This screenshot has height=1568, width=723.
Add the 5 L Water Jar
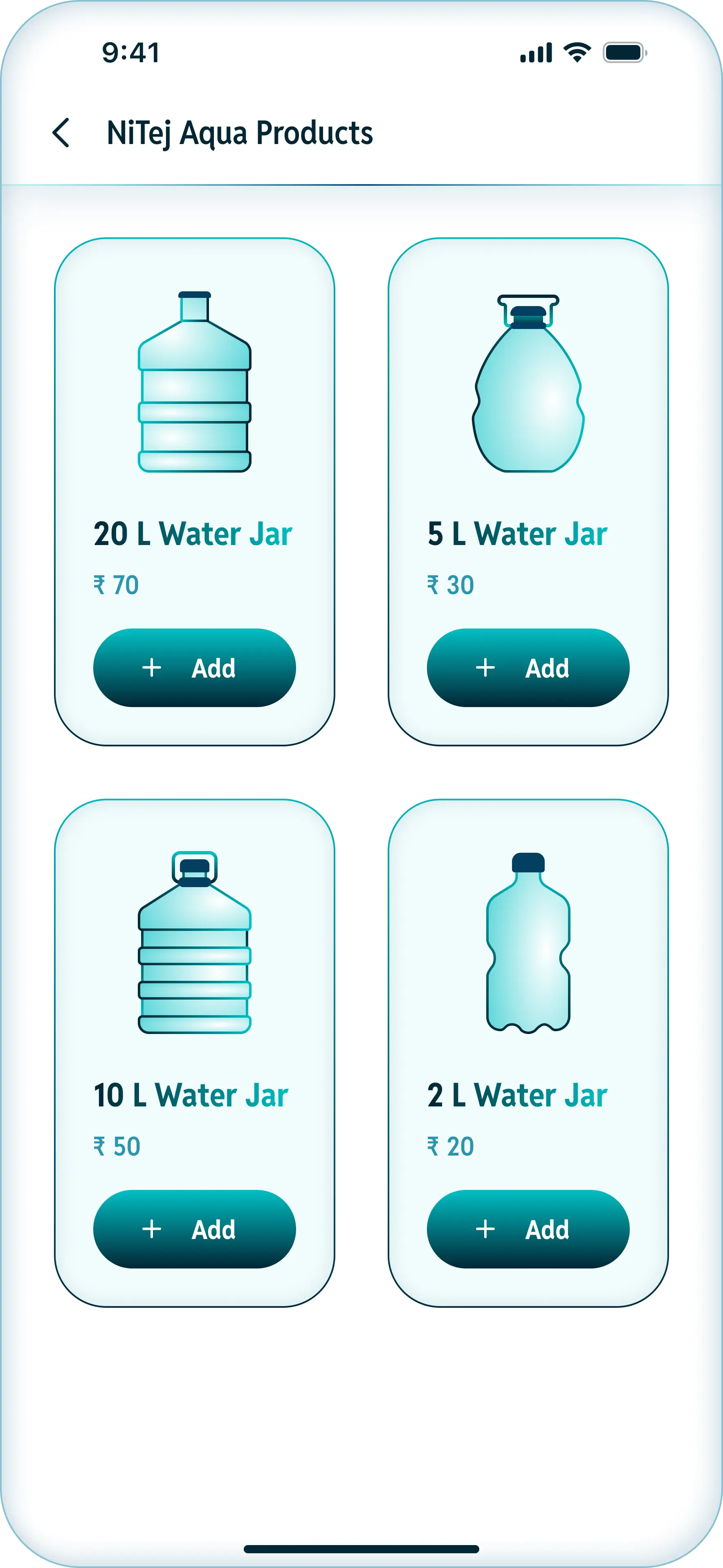(x=528, y=668)
